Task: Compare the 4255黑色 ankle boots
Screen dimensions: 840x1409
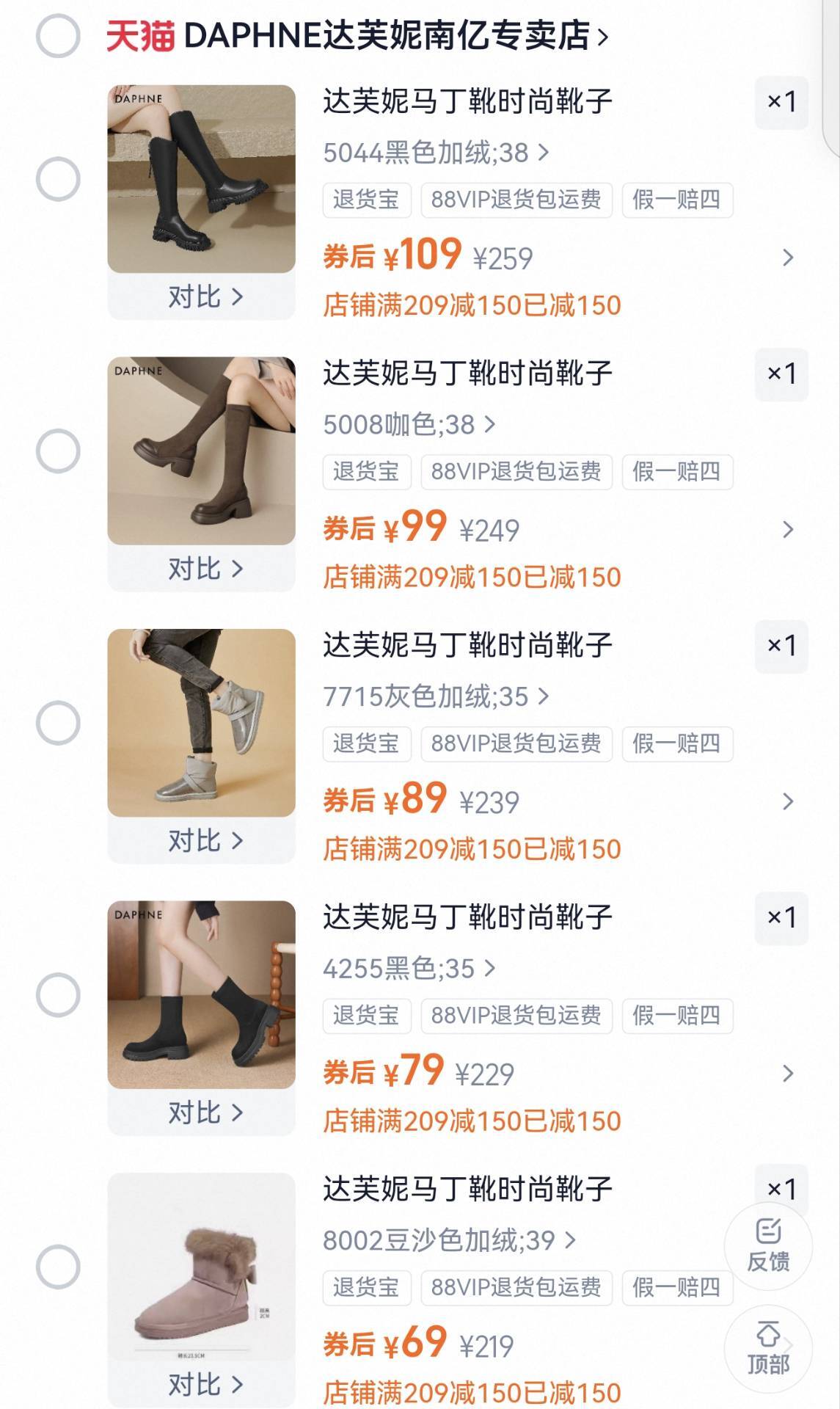Action: click(x=204, y=1113)
